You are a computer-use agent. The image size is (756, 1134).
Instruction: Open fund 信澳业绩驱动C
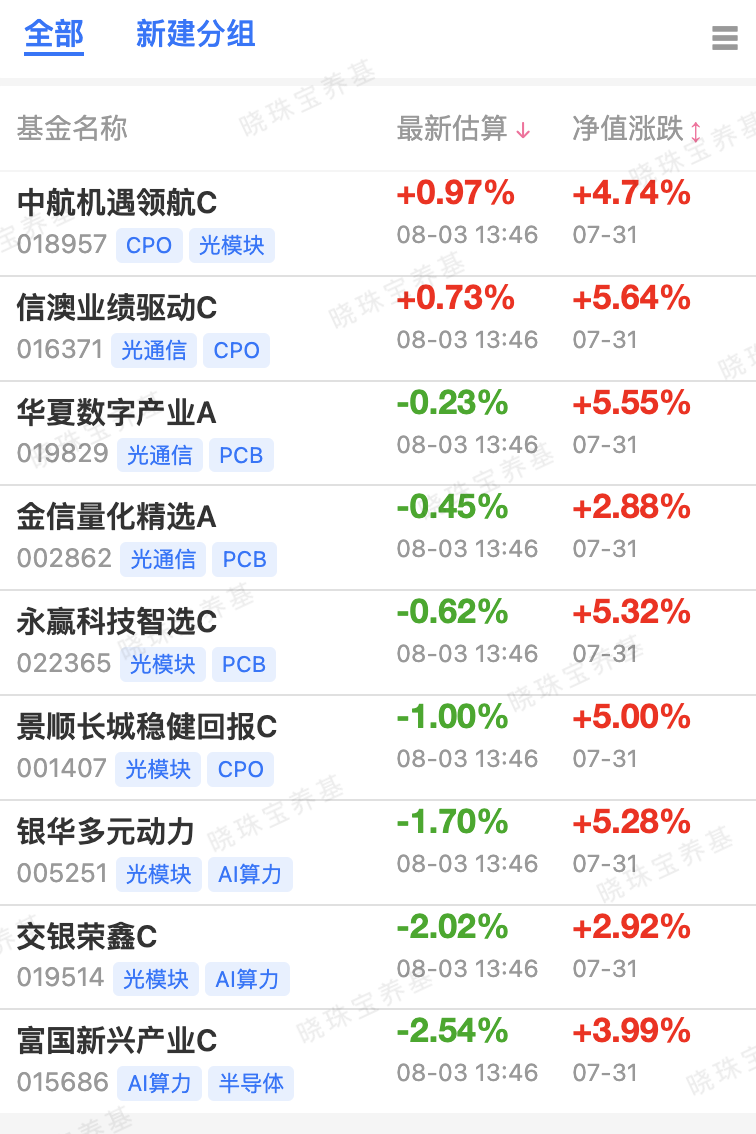378,328
